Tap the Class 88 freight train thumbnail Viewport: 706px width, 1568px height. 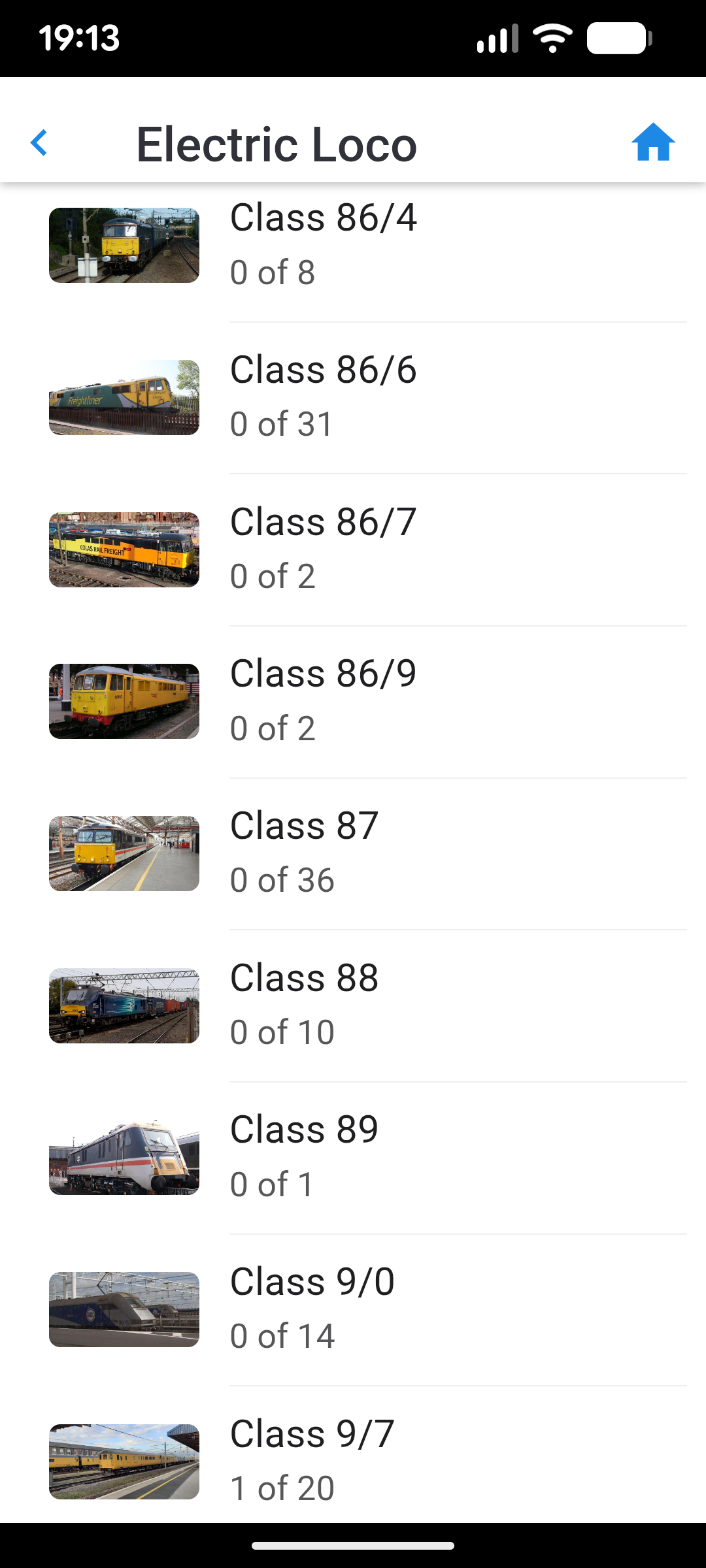tap(124, 1005)
